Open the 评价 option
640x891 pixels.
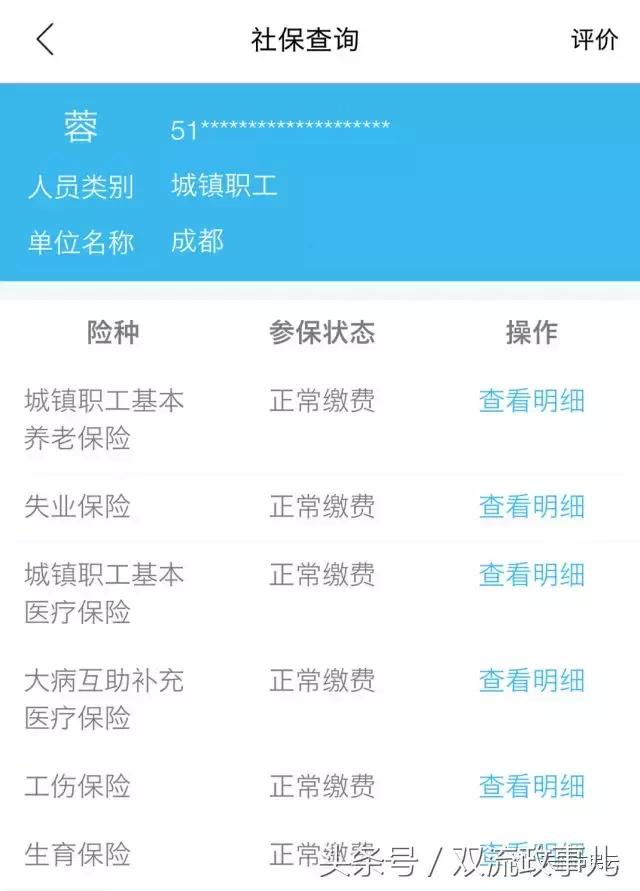594,40
